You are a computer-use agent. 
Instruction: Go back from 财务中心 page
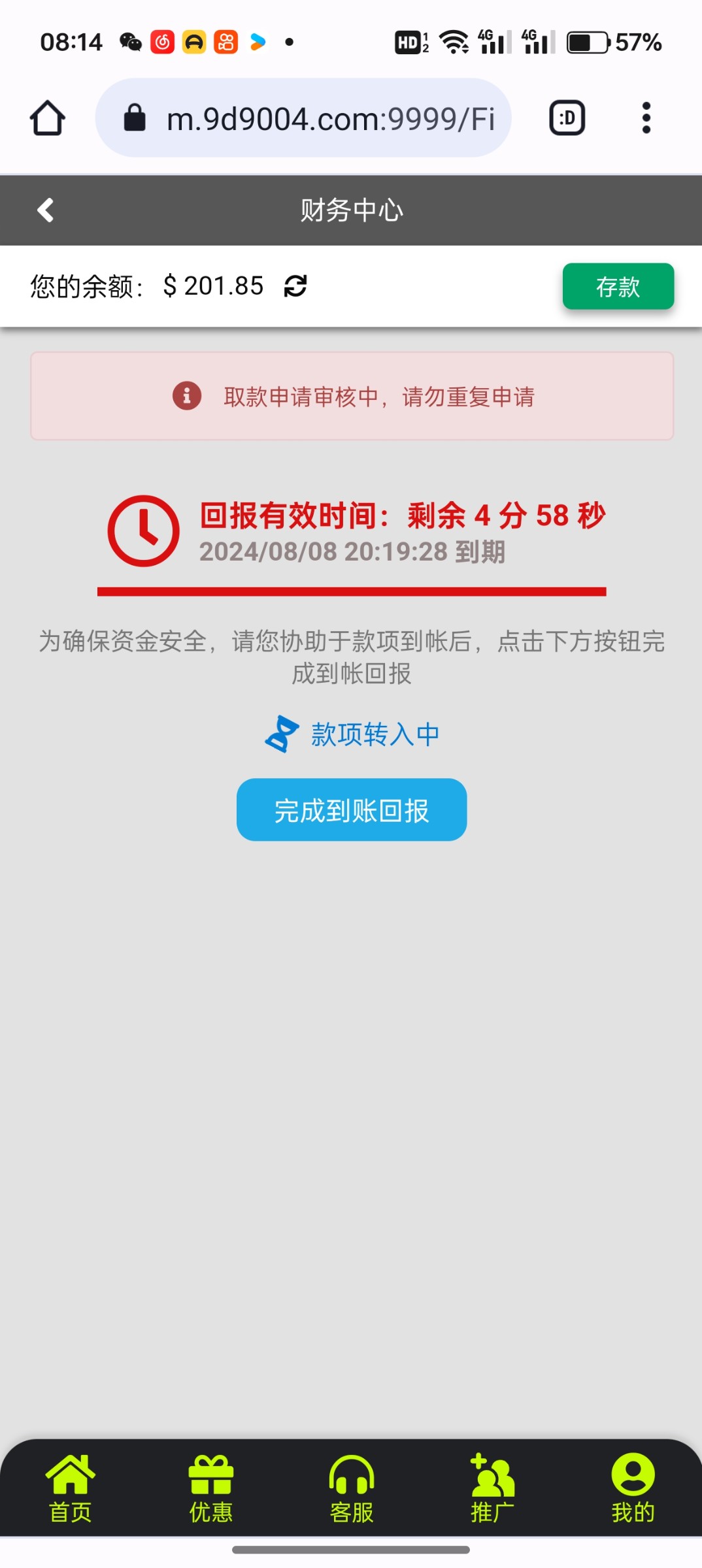(x=45, y=210)
